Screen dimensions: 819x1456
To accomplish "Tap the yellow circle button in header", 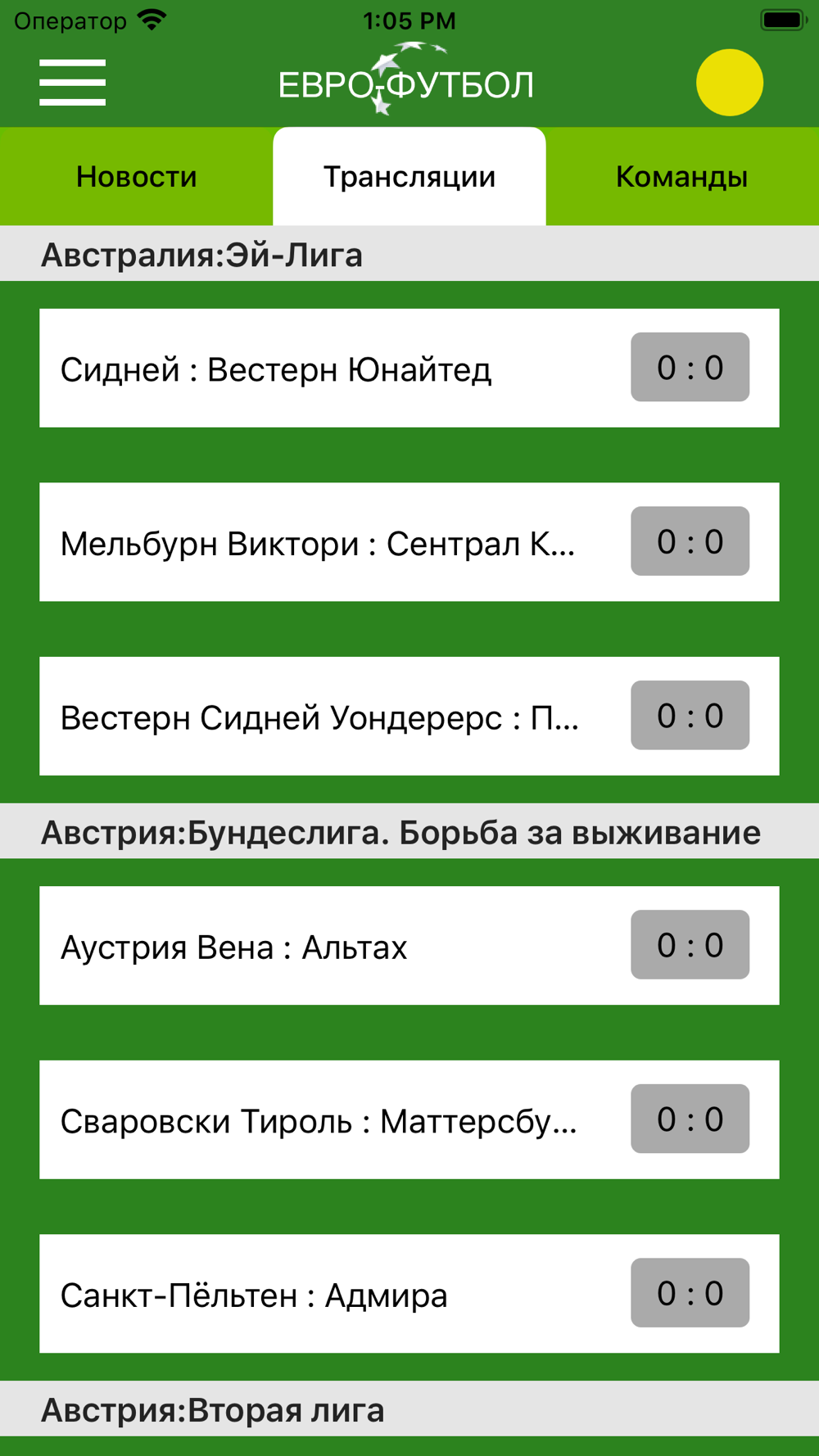I will [x=730, y=83].
